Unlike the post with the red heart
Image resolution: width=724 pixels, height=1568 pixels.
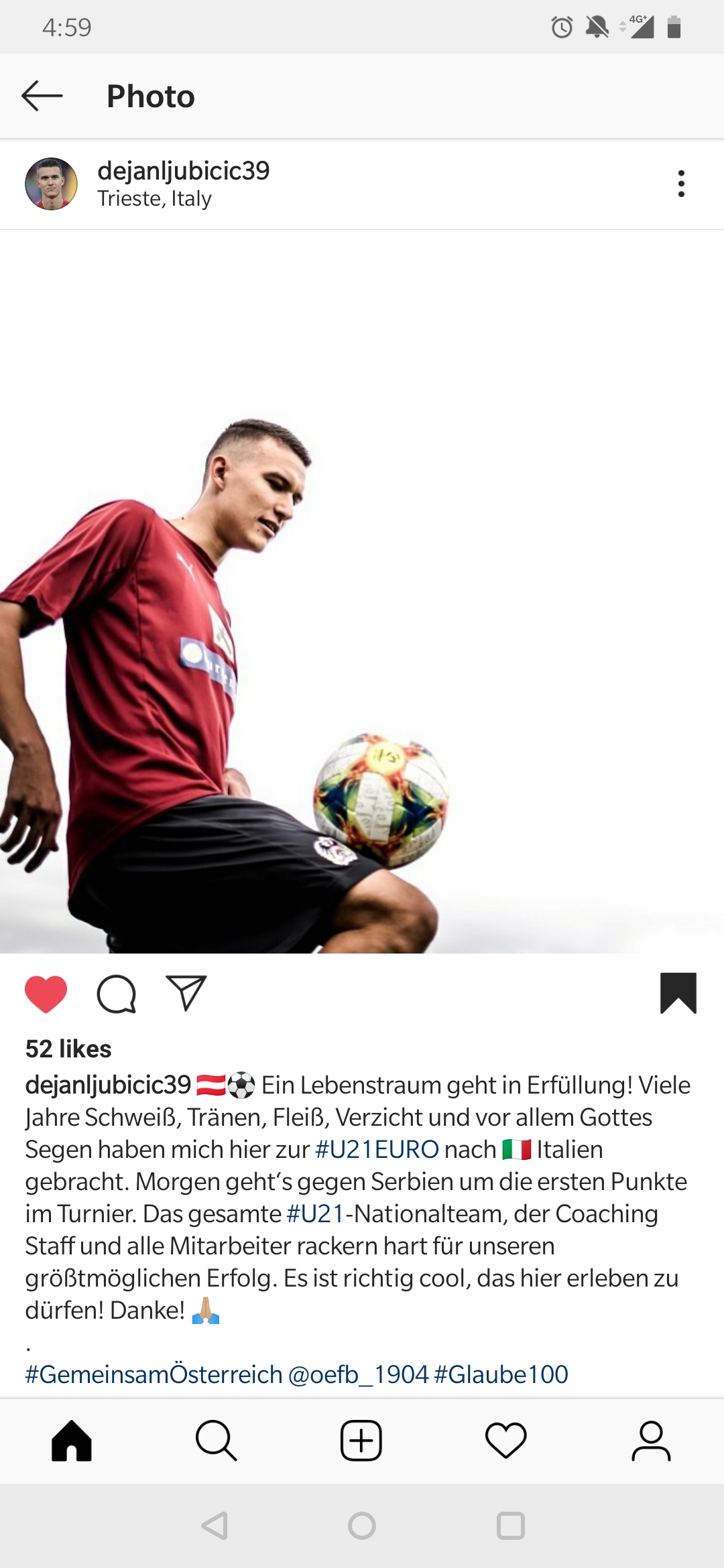[46, 994]
